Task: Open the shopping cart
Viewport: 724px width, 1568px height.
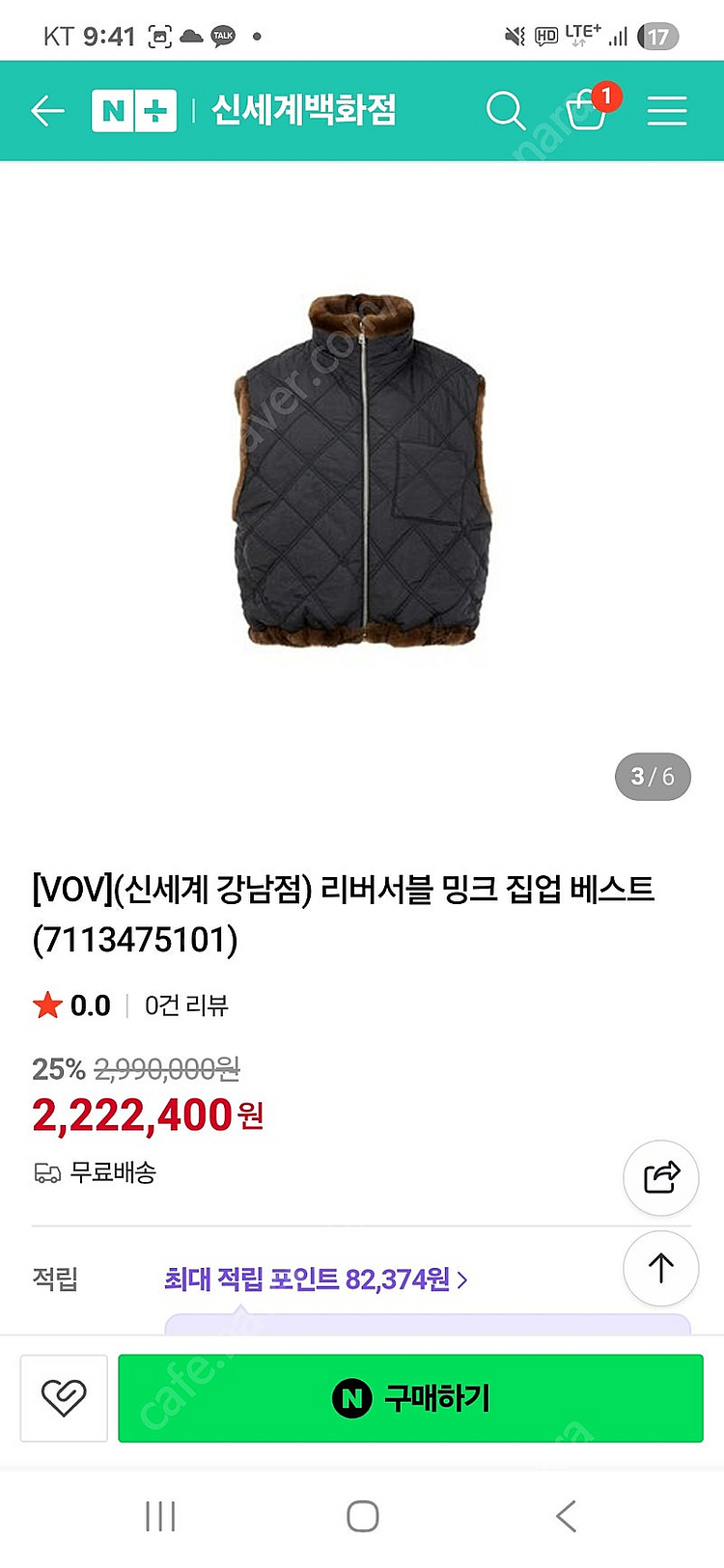Action: pyautogui.click(x=586, y=111)
